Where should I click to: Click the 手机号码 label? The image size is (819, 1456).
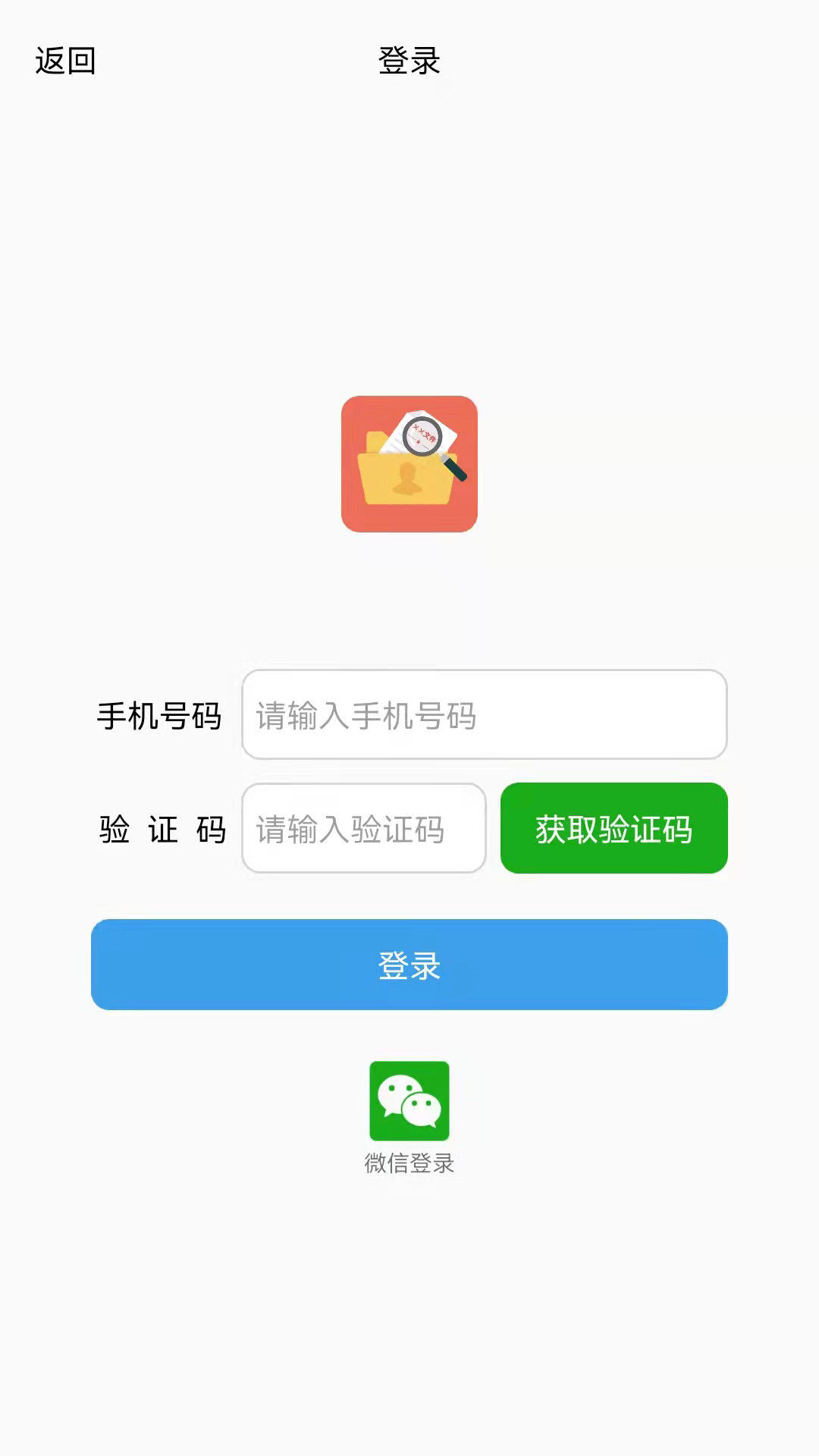(x=160, y=715)
